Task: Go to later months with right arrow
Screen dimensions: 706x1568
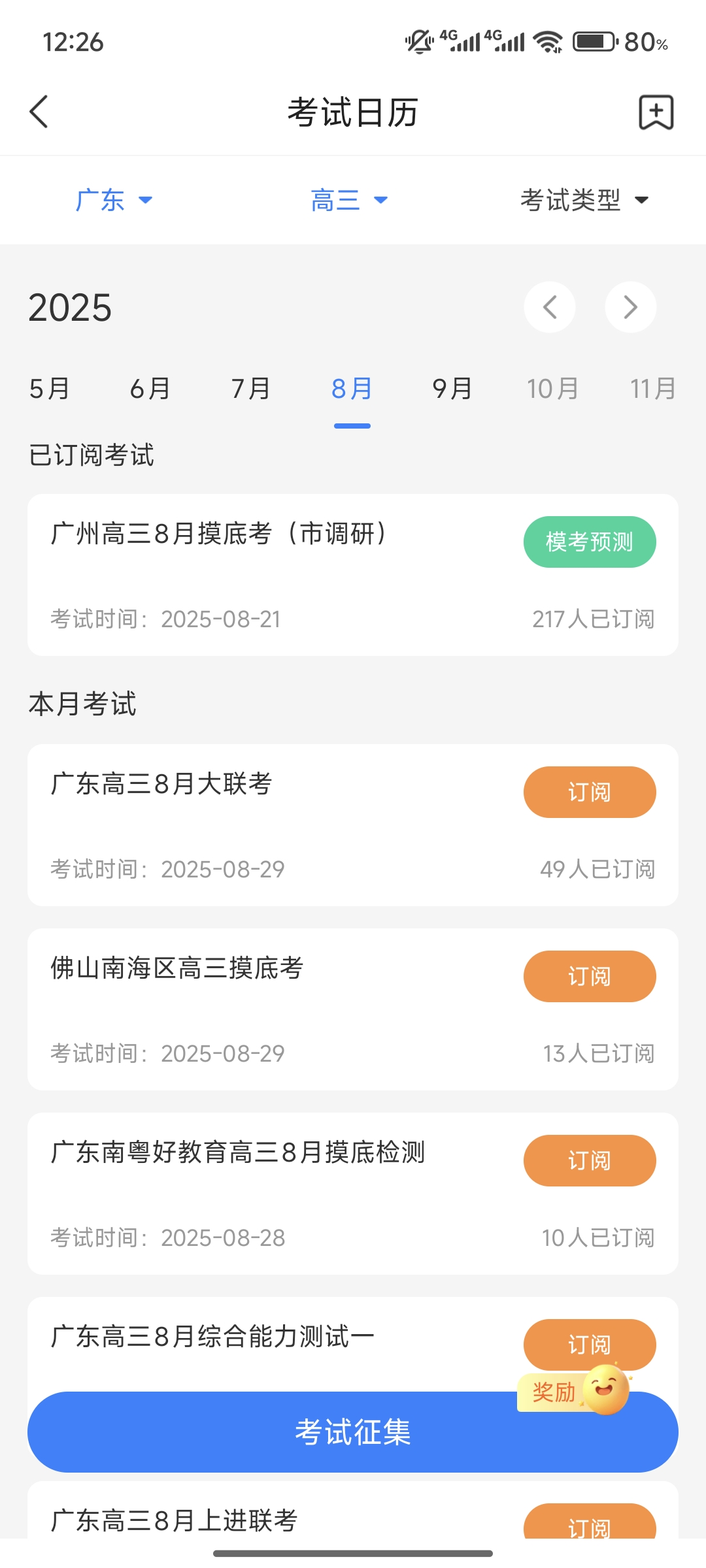Action: coord(630,307)
